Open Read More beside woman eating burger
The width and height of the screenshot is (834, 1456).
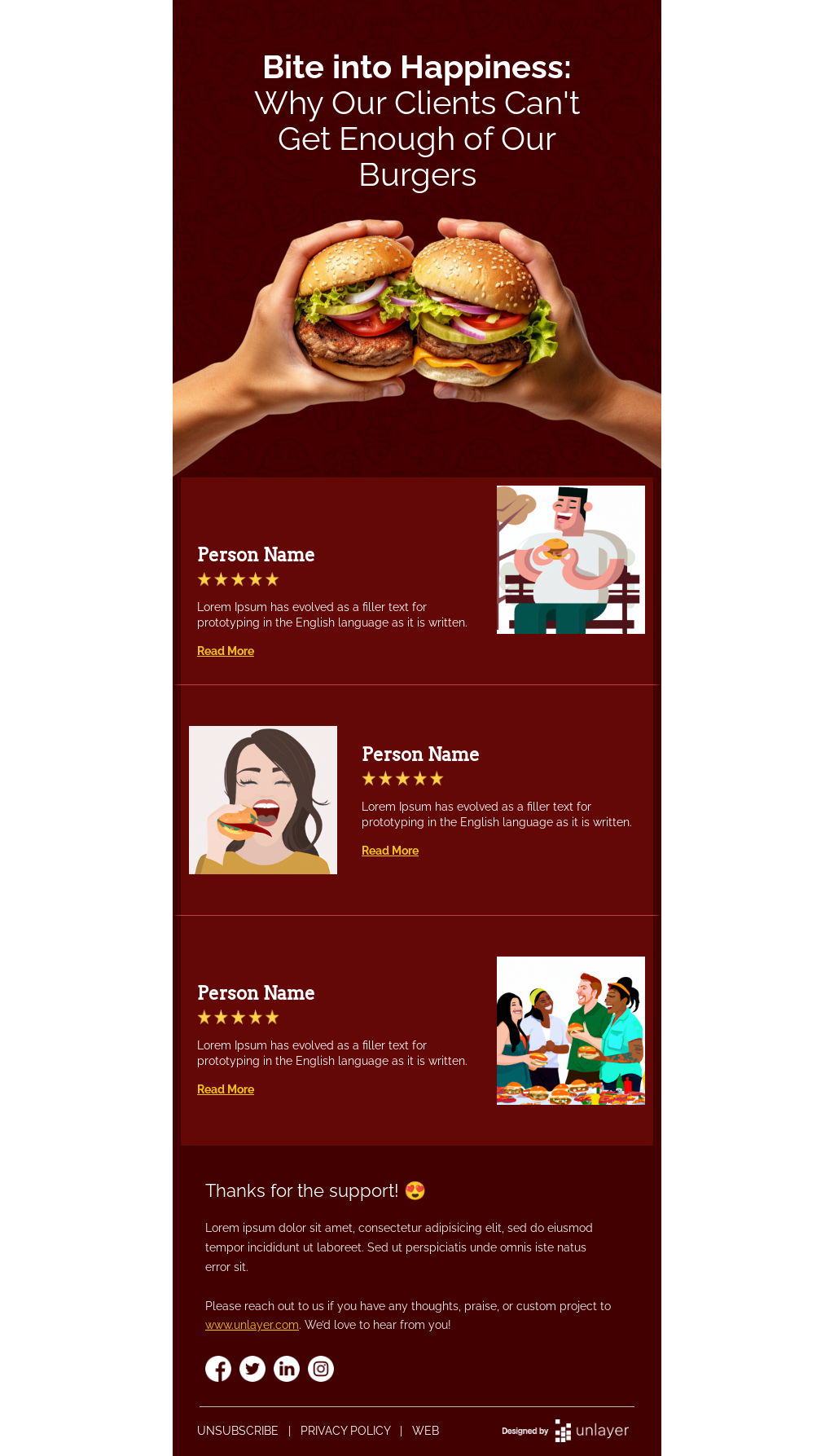390,851
